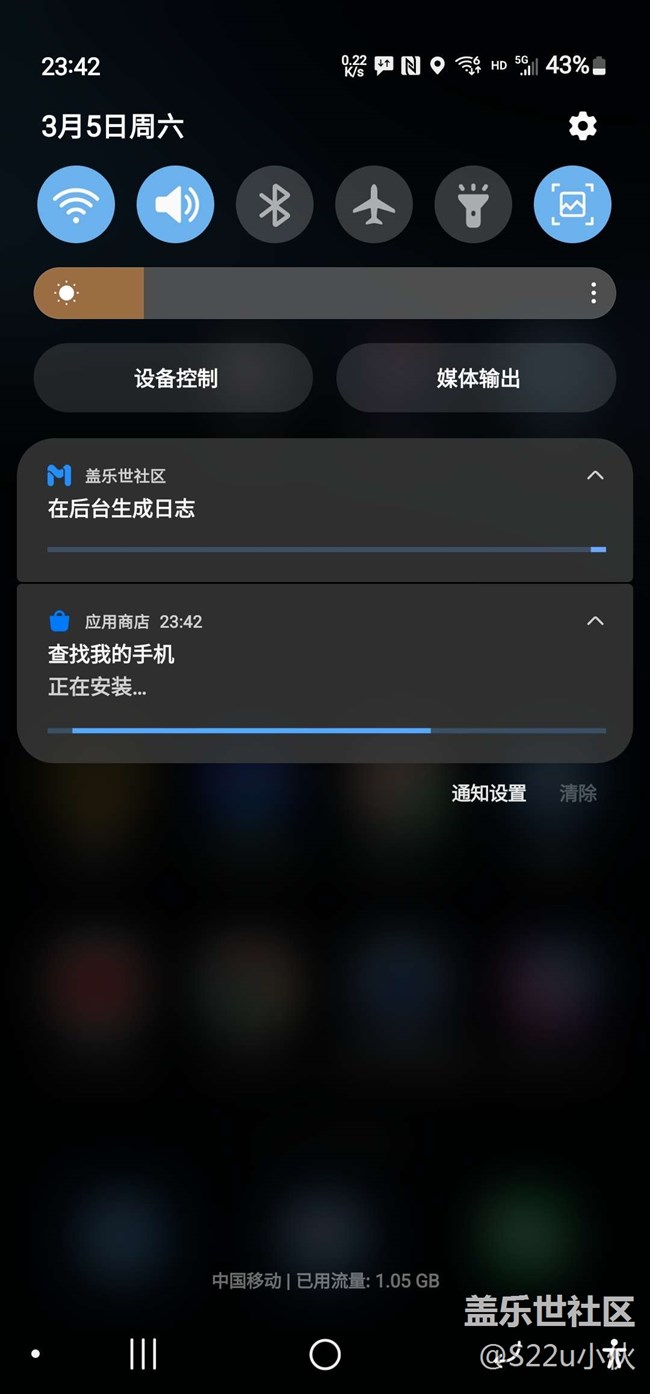Image resolution: width=650 pixels, height=1394 pixels.
Task: Collapse the 盖乐世社区 notification
Action: [x=595, y=475]
